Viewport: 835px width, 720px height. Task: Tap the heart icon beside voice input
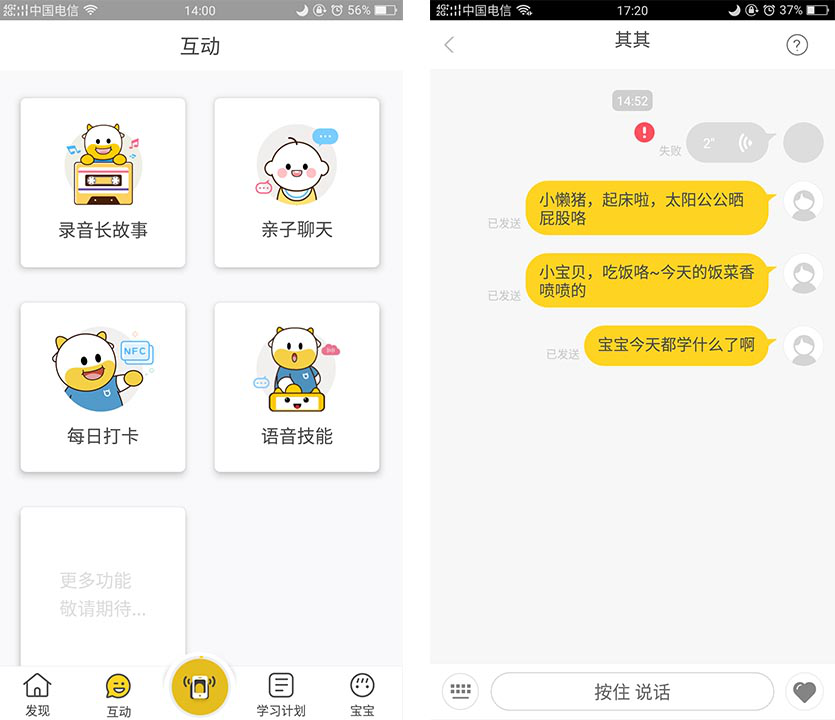point(804,691)
